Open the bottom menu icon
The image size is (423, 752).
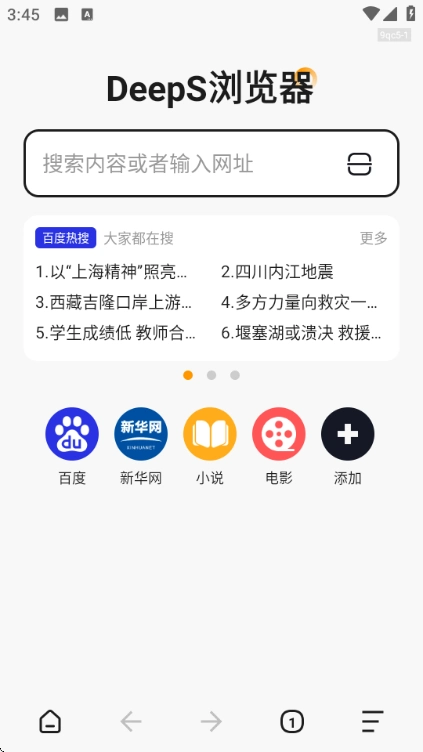coord(372,721)
